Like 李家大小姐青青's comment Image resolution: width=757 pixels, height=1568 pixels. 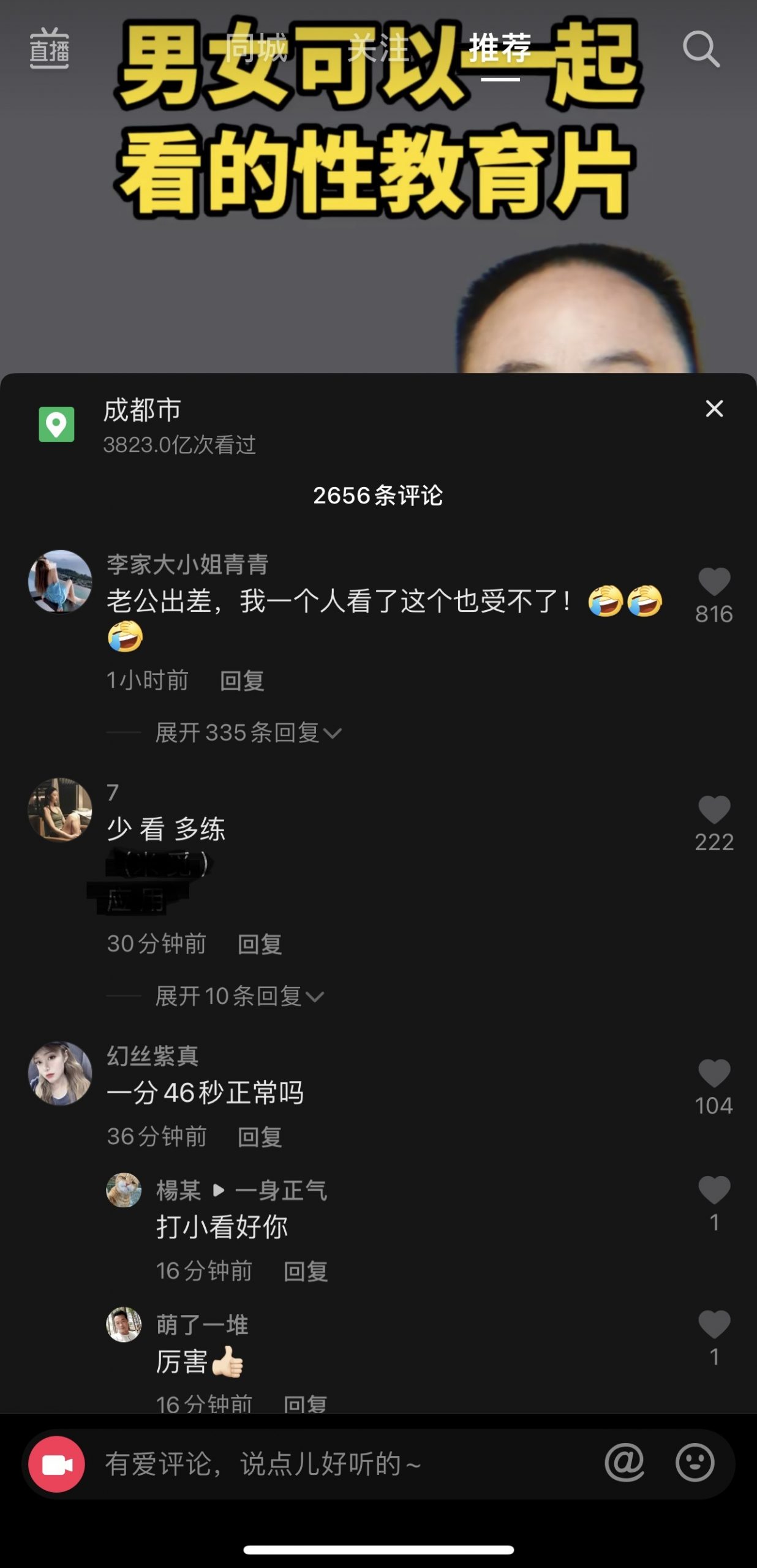[x=714, y=582]
